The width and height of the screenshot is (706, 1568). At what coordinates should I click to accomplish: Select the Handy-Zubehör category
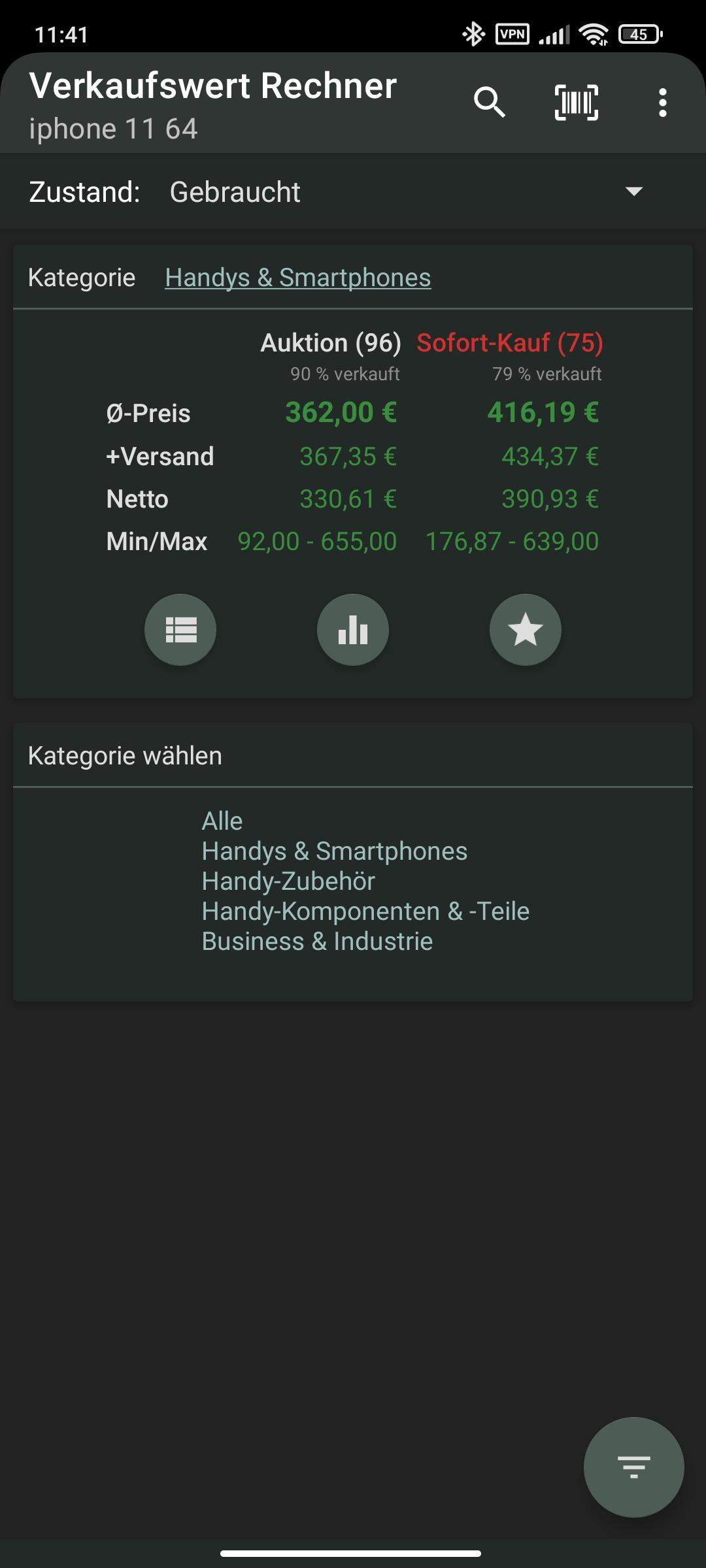(288, 881)
